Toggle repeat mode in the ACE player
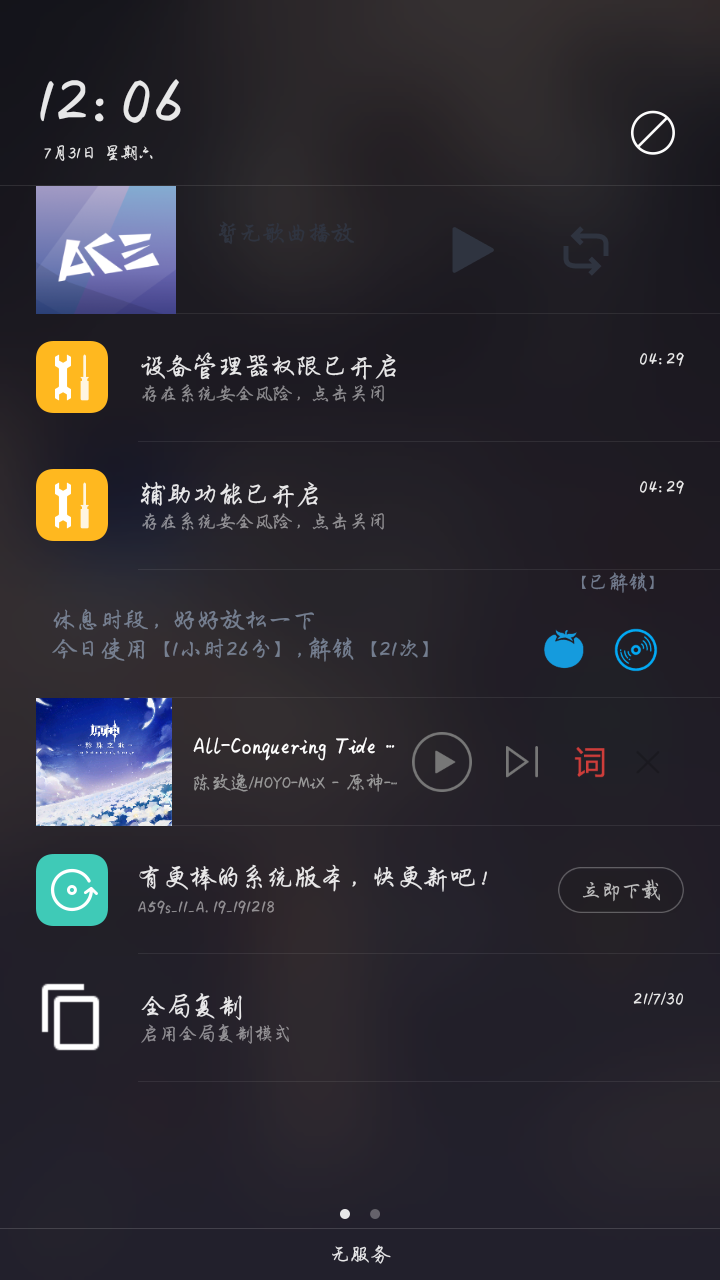The height and width of the screenshot is (1280, 720). 585,251
